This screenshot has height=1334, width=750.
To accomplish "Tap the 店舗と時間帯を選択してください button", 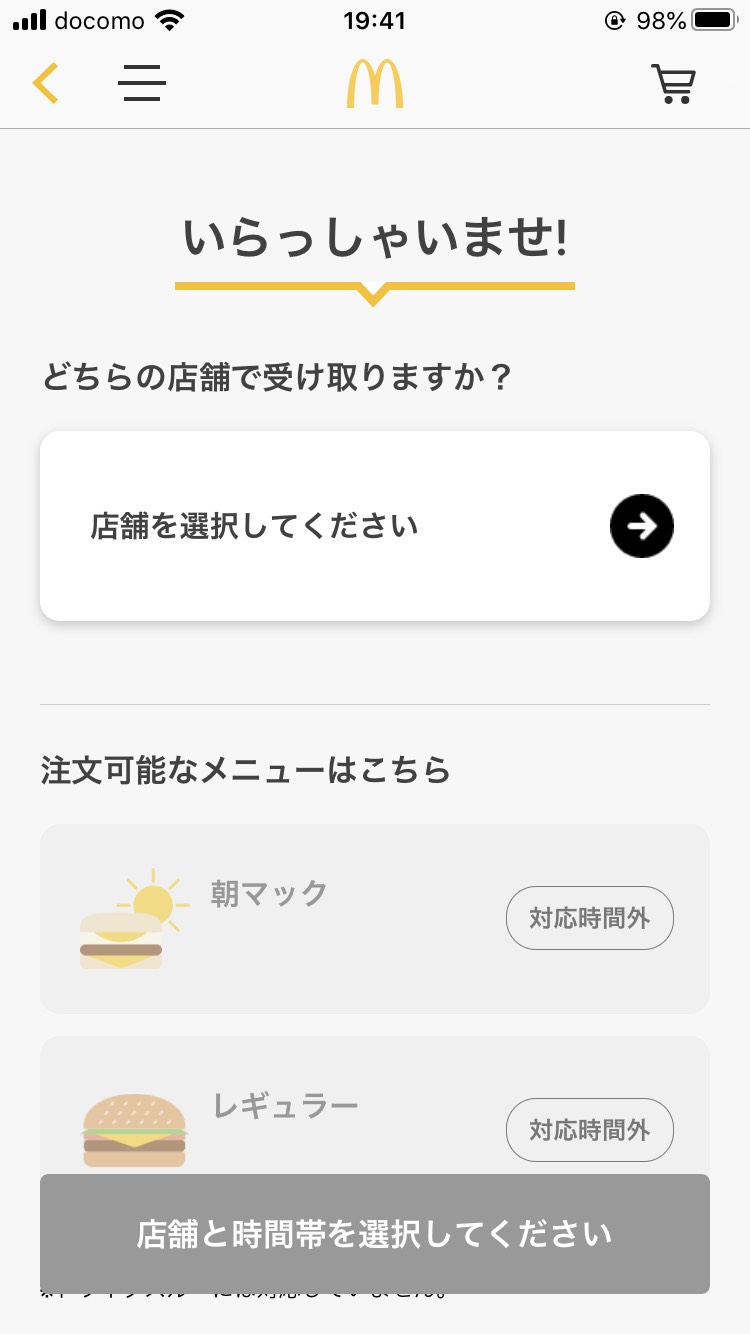I will click(375, 1234).
